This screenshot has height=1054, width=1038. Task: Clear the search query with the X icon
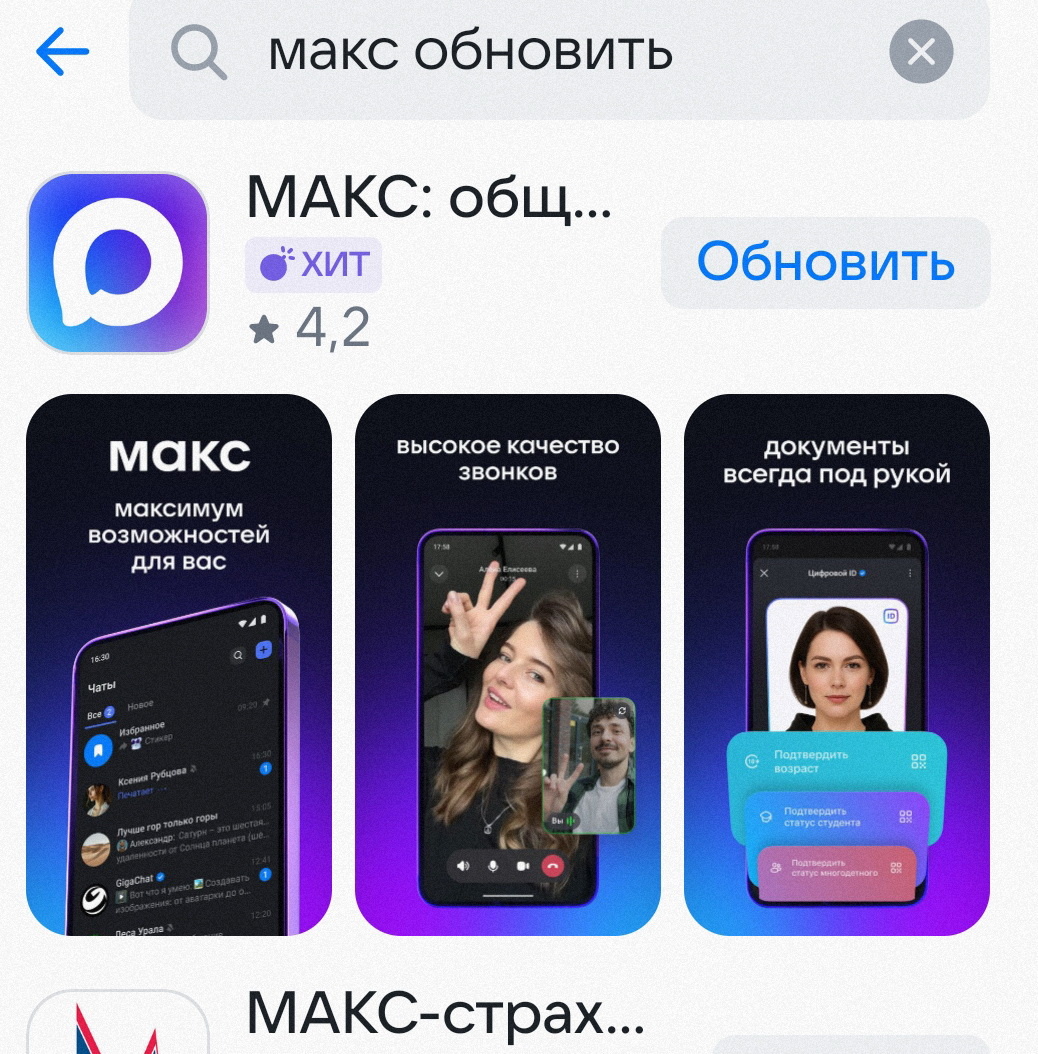(919, 52)
